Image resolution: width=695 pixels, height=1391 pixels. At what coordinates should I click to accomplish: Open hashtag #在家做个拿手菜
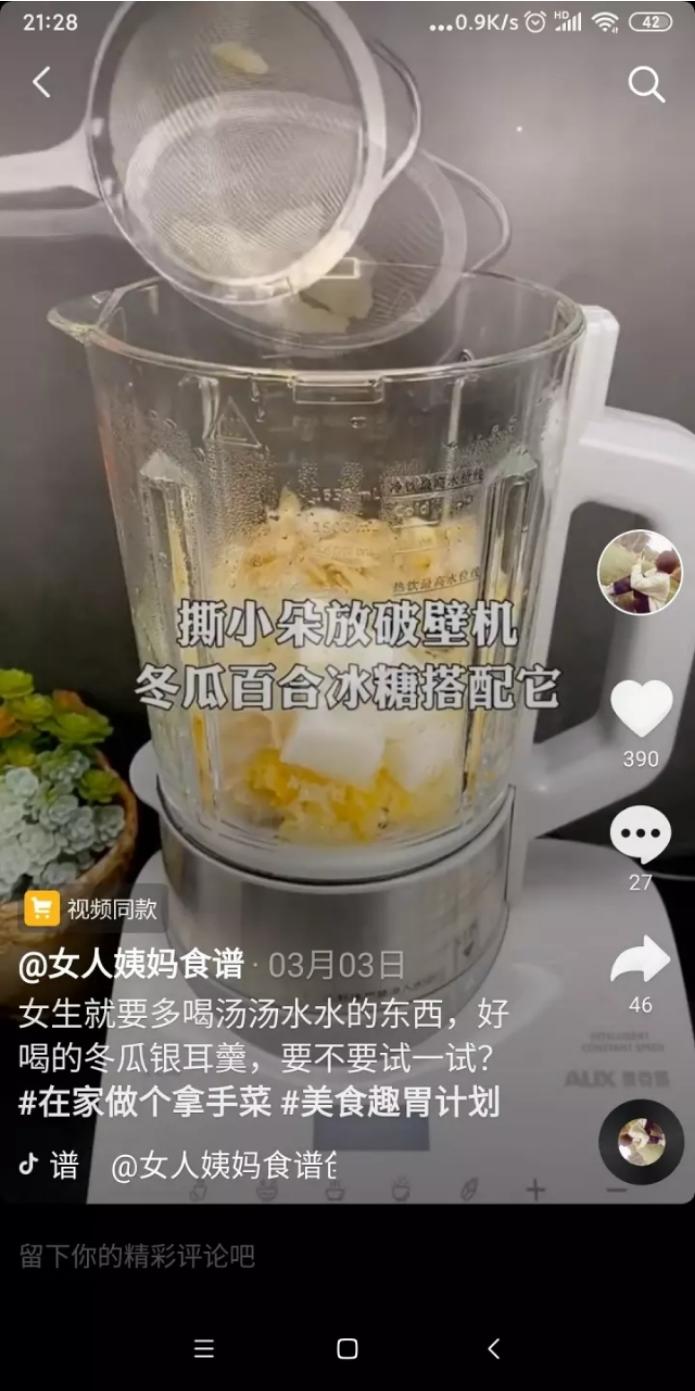click(x=145, y=1102)
